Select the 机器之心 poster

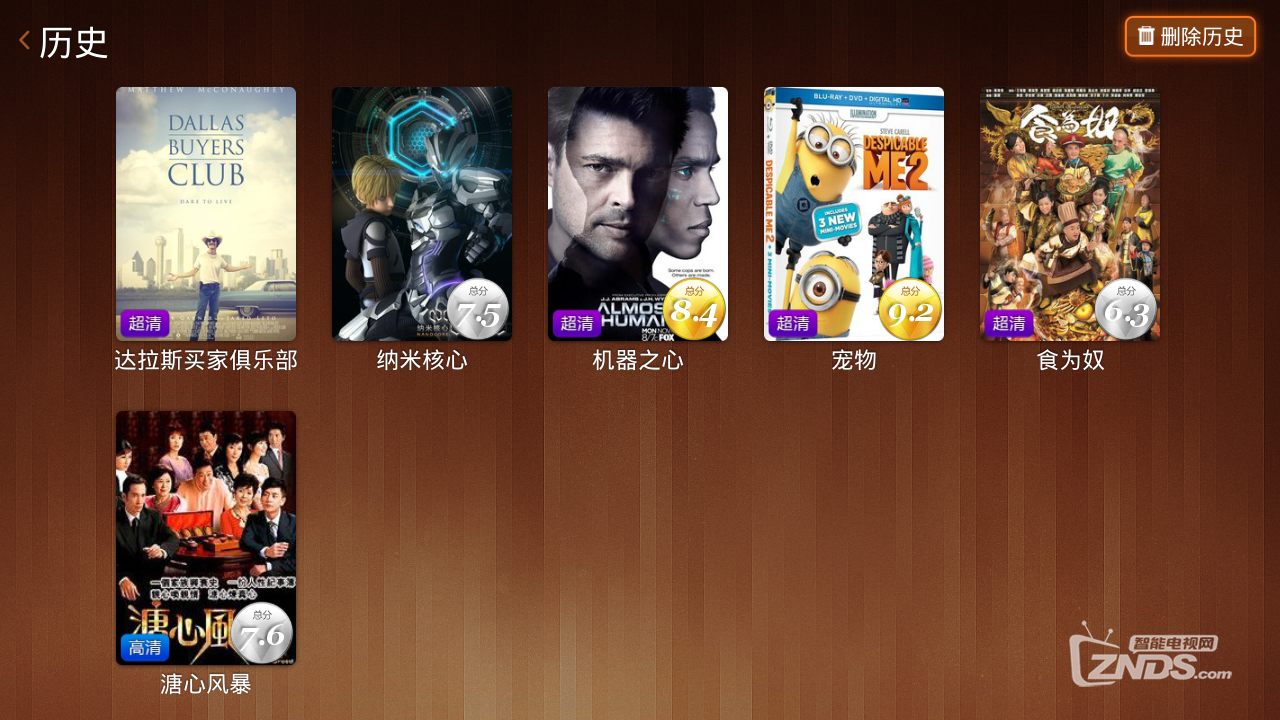coord(638,214)
